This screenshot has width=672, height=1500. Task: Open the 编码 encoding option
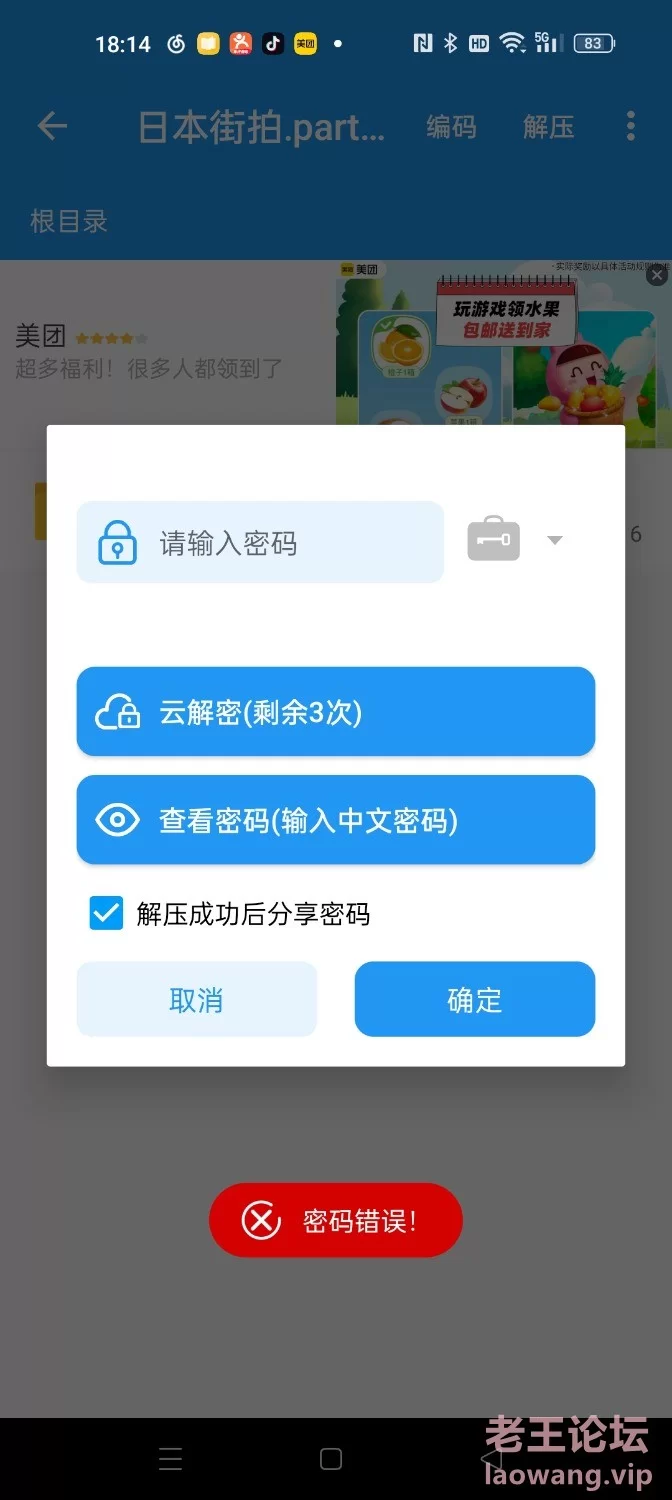pyautogui.click(x=451, y=127)
